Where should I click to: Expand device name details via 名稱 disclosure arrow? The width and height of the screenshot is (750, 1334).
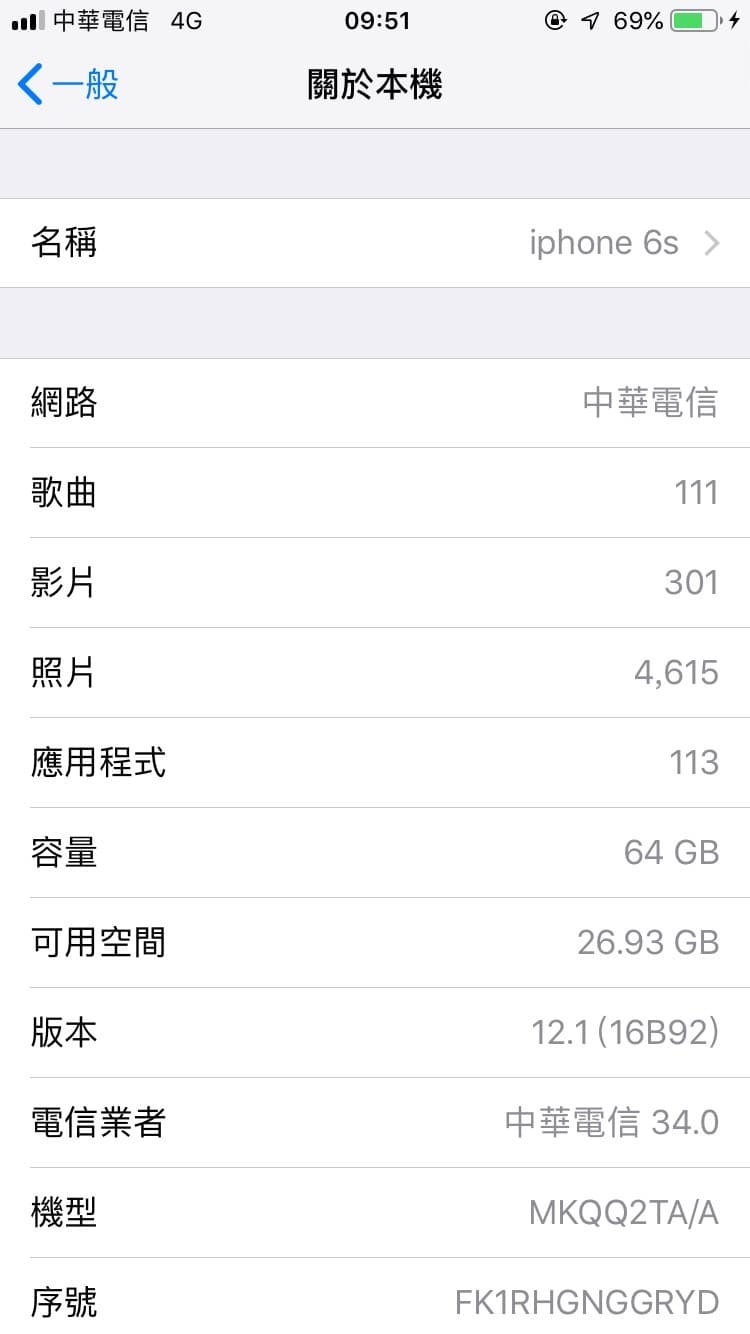coord(710,242)
